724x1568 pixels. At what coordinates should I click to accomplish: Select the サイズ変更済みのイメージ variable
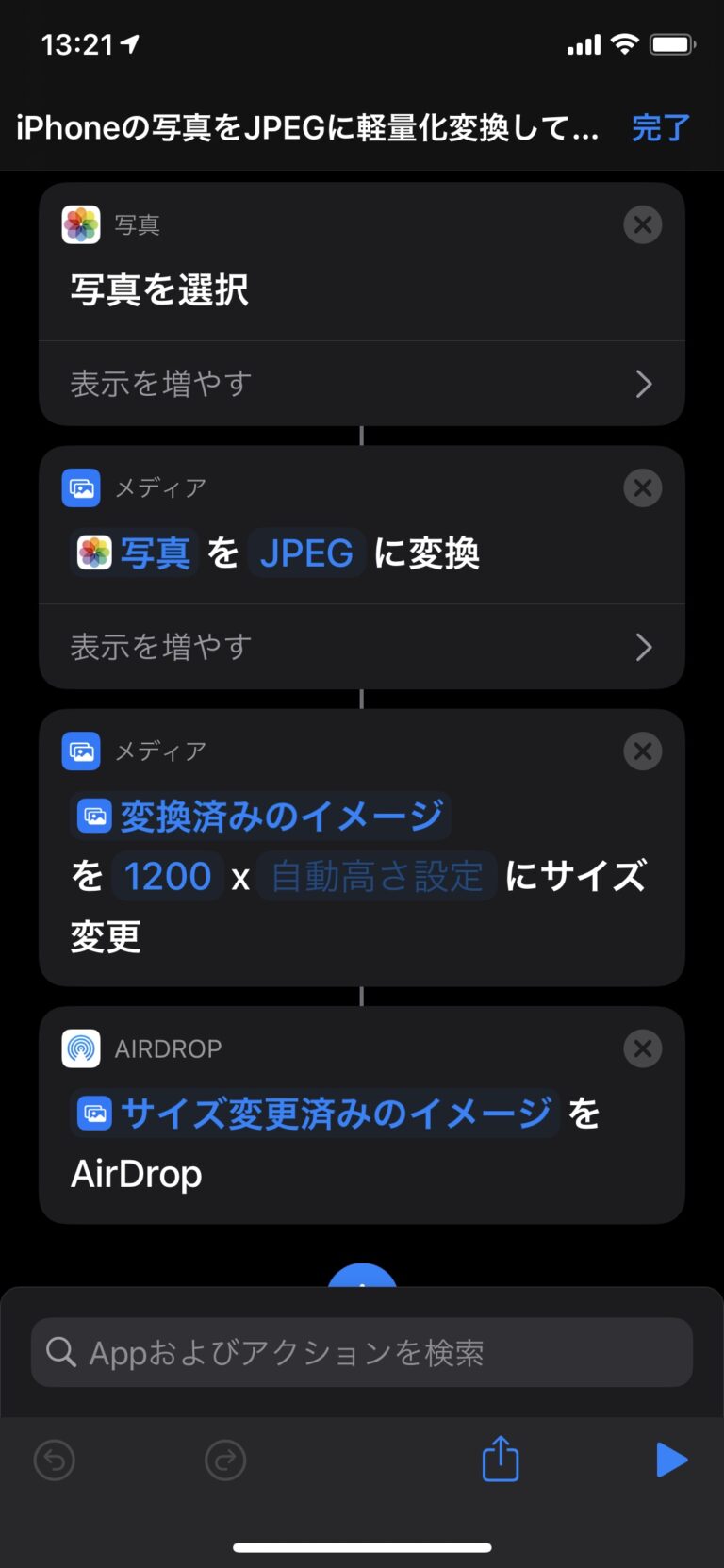(x=316, y=1114)
